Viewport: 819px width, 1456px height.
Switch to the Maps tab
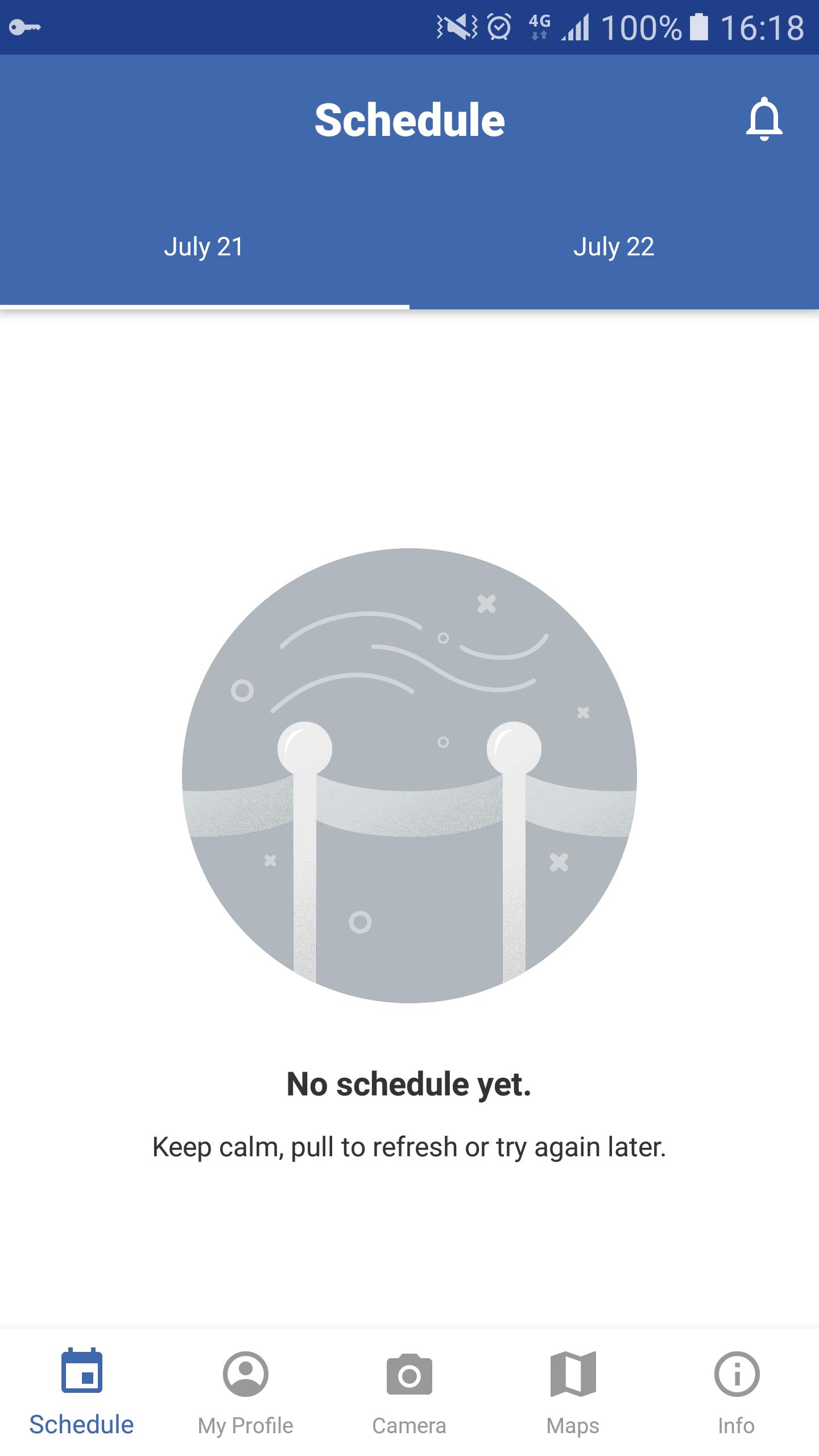(x=573, y=1390)
